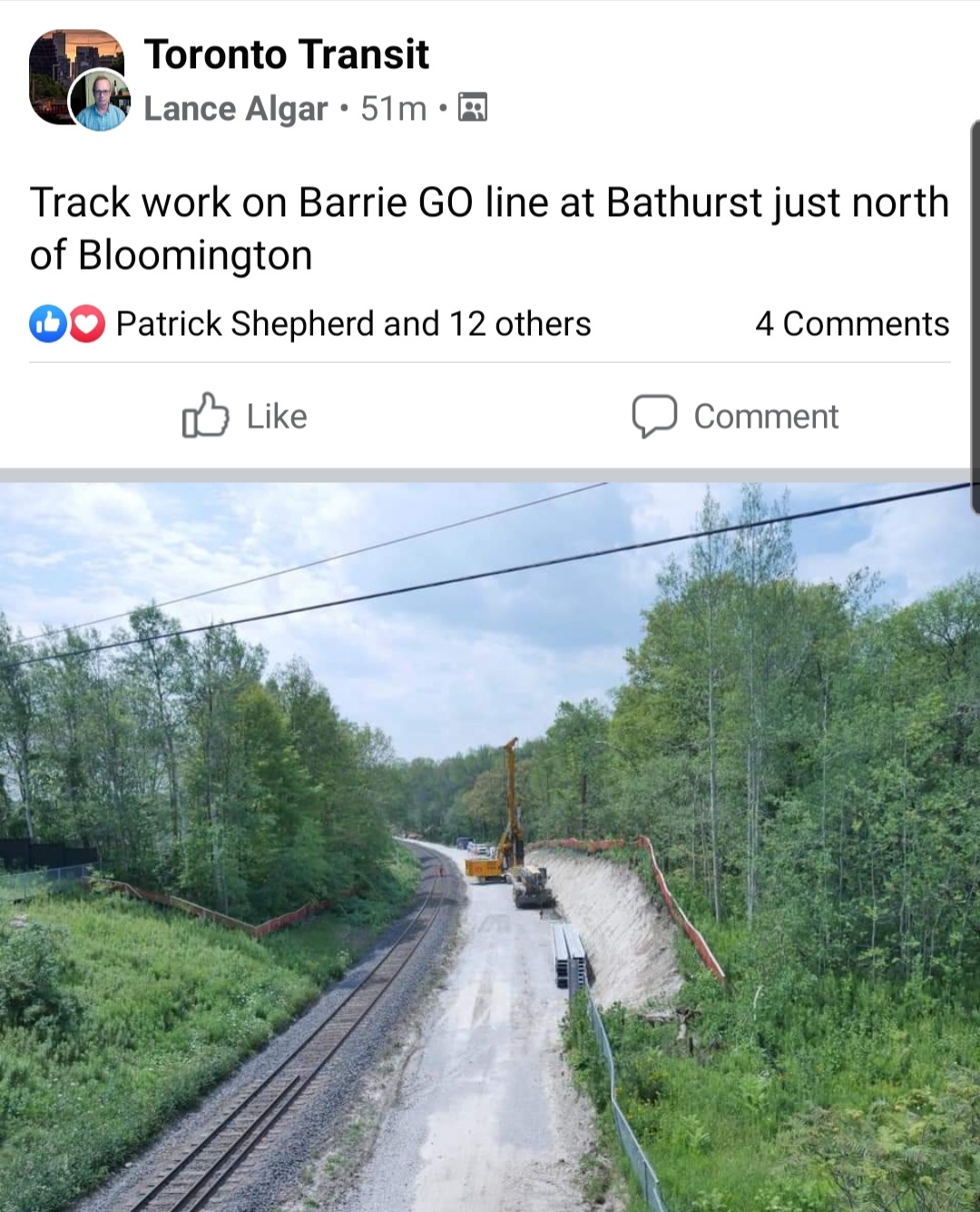
Task: View the 4 Comments on the post
Action: coord(851,324)
